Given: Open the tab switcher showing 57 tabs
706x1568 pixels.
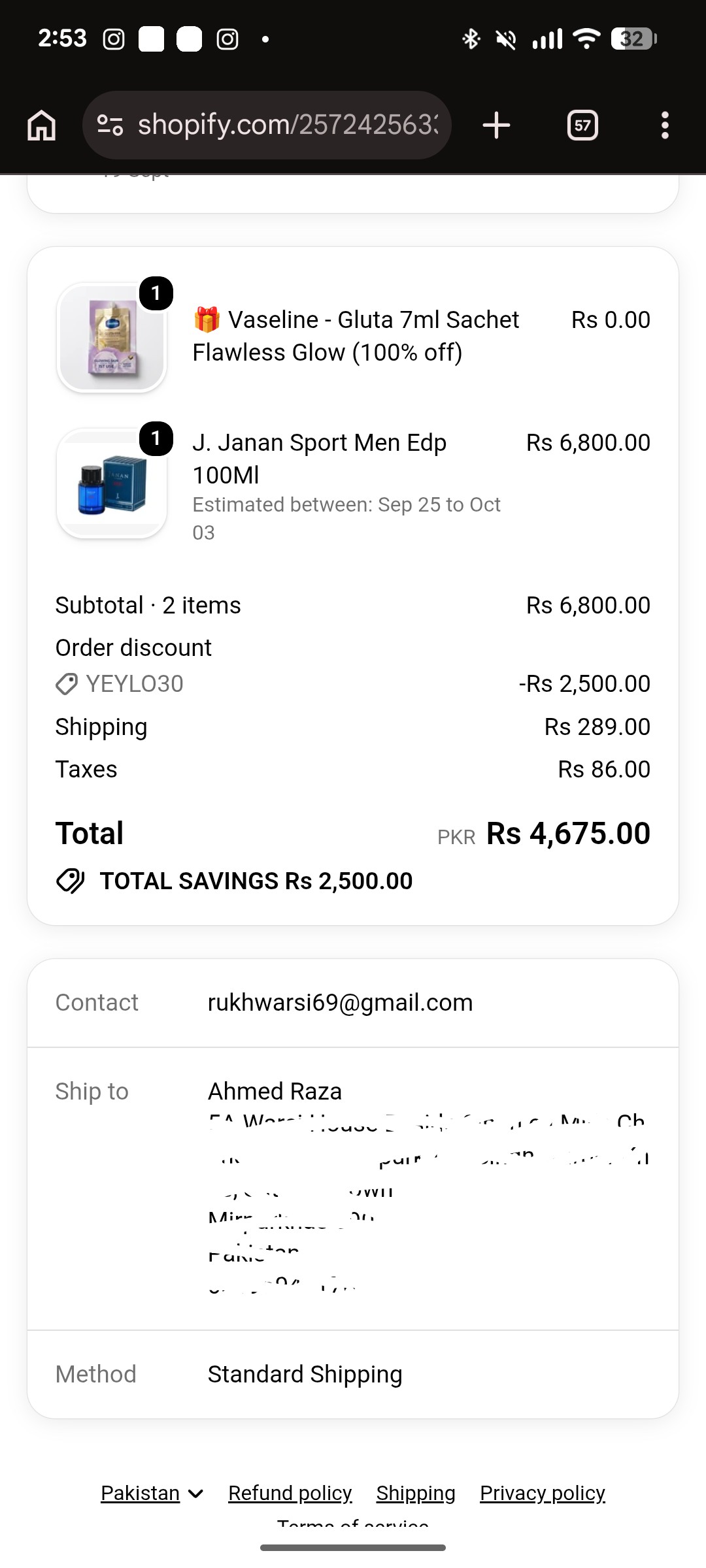Looking at the screenshot, I should (x=582, y=125).
